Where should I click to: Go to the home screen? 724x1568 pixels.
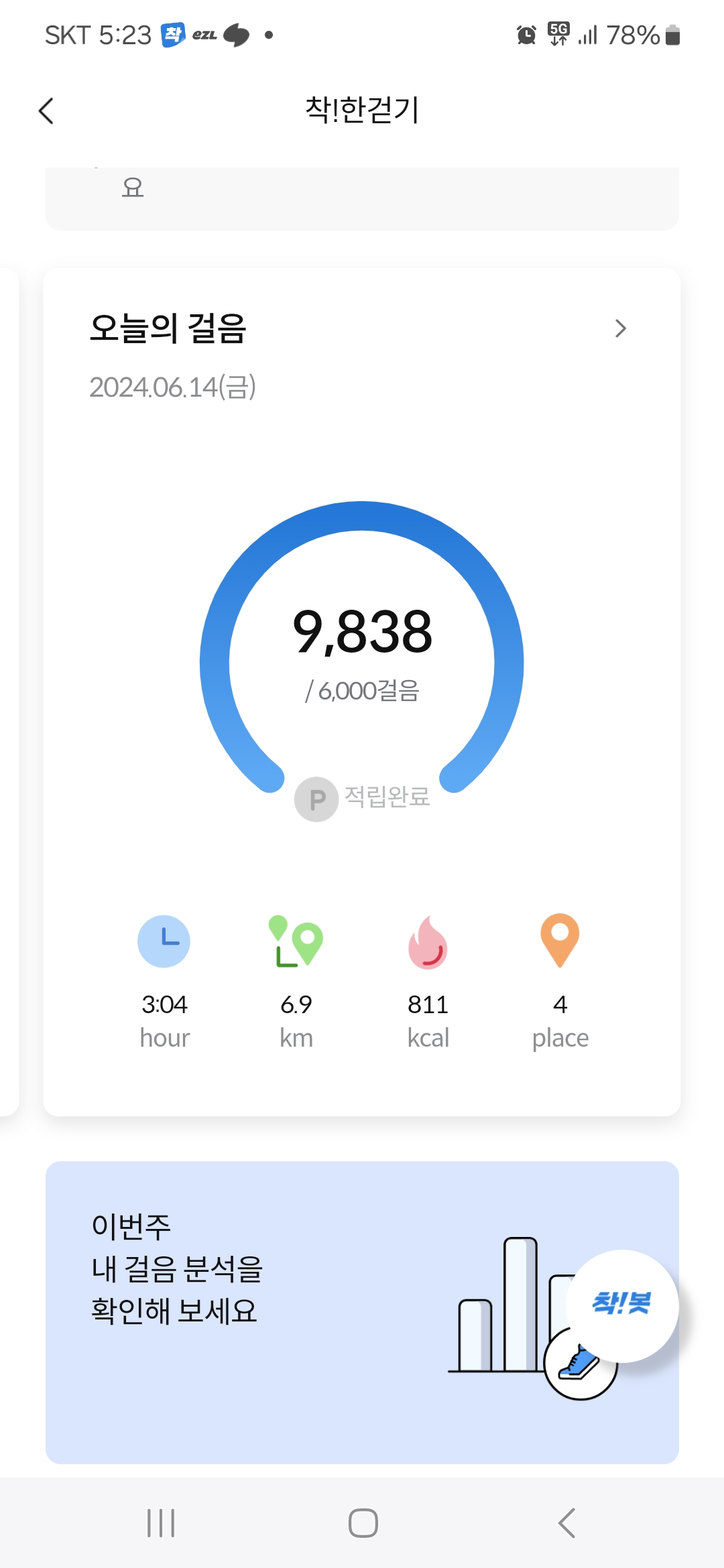pos(363,1523)
